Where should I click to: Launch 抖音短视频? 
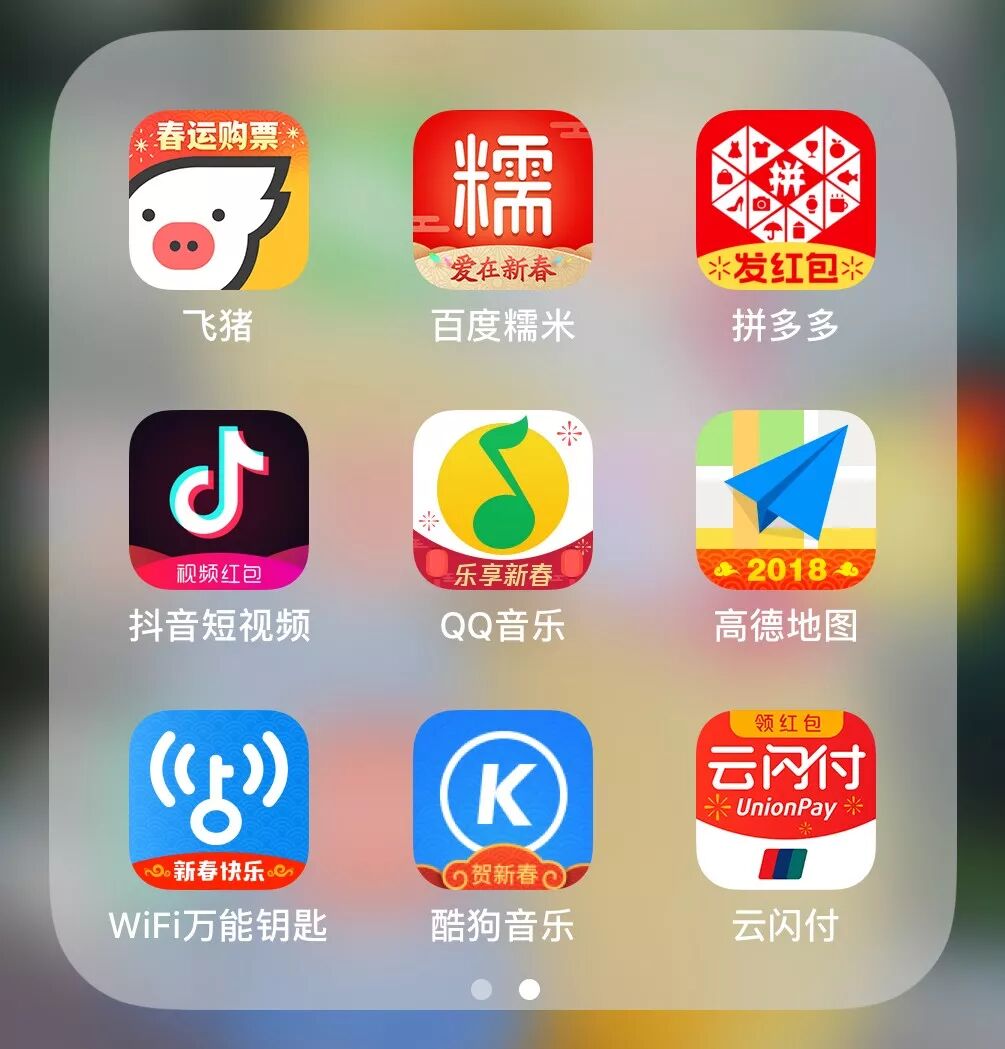click(218, 499)
